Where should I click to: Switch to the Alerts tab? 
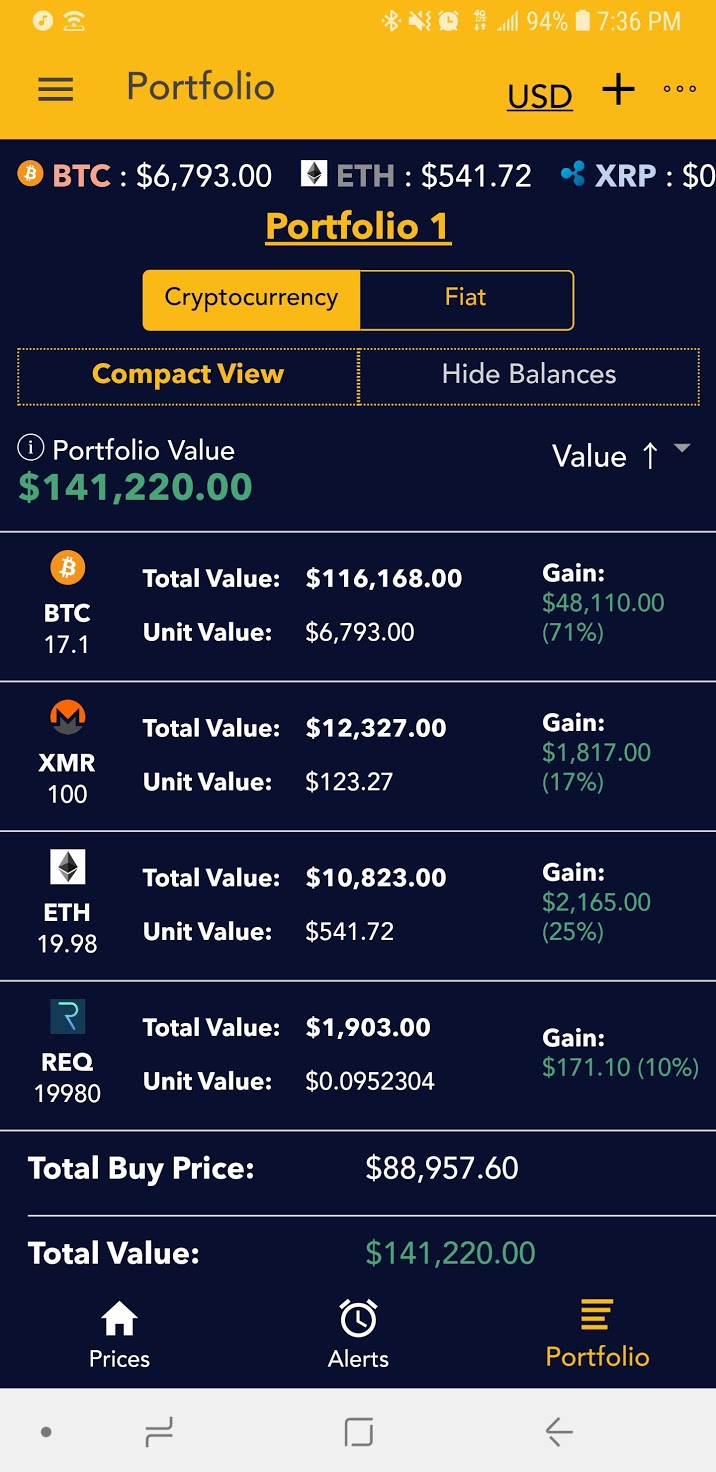[358, 1335]
